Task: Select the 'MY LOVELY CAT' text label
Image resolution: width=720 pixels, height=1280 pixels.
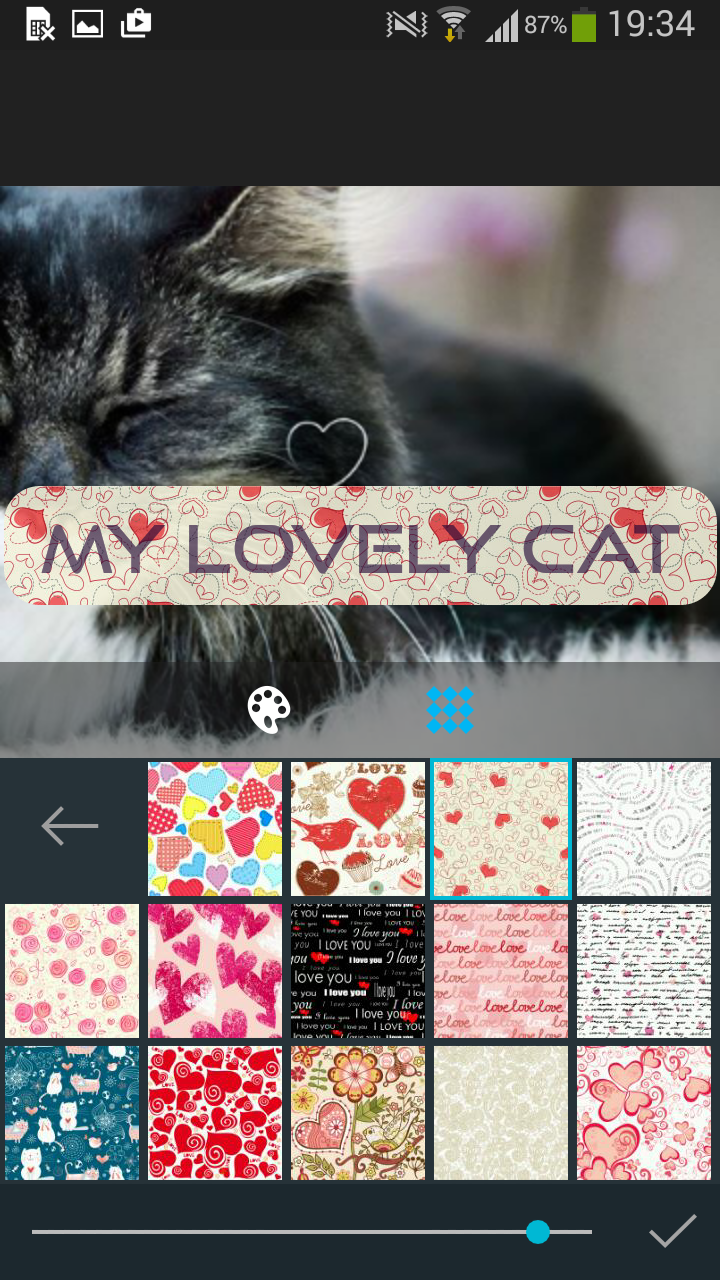Action: [360, 546]
